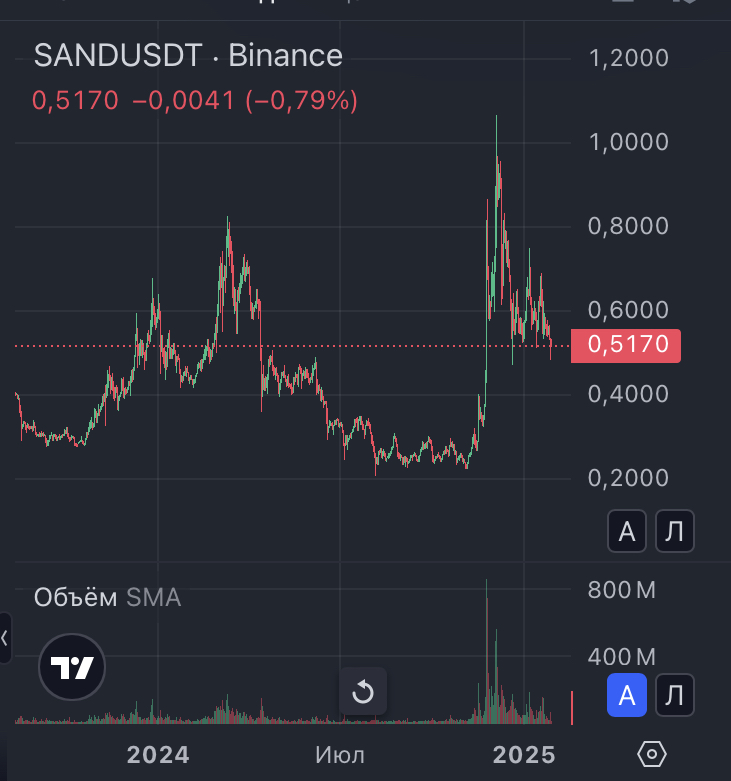Disable auto scale A on volume pane
The image size is (731, 781).
pyautogui.click(x=627, y=694)
